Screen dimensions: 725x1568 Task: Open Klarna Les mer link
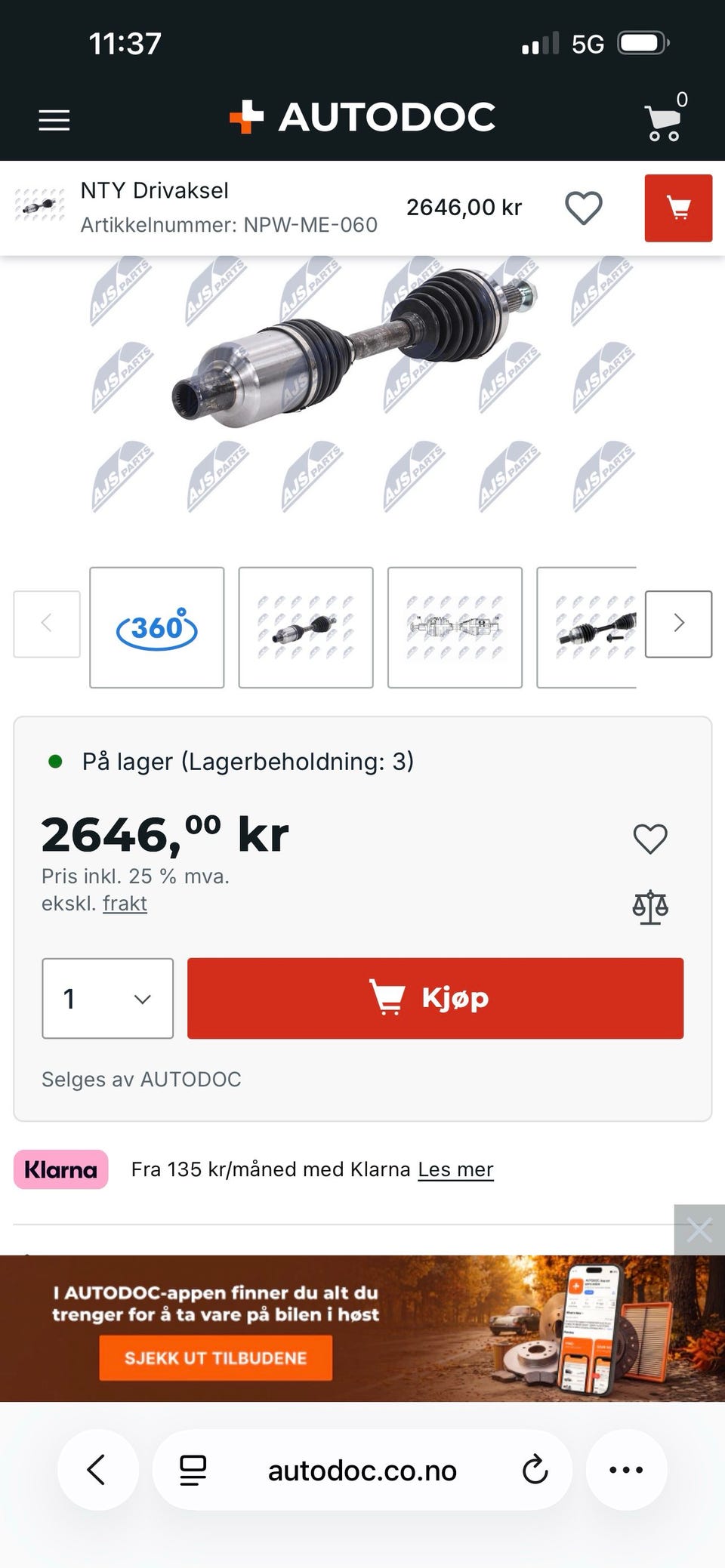[x=455, y=1169]
